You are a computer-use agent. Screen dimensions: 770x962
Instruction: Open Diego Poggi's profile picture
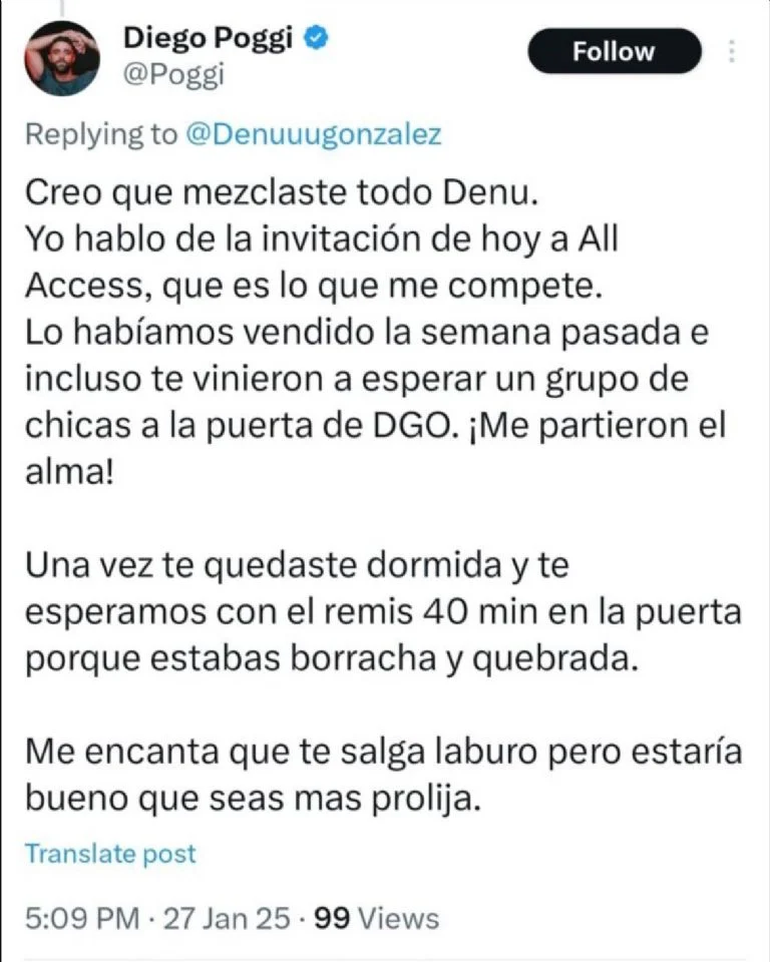(x=62, y=59)
